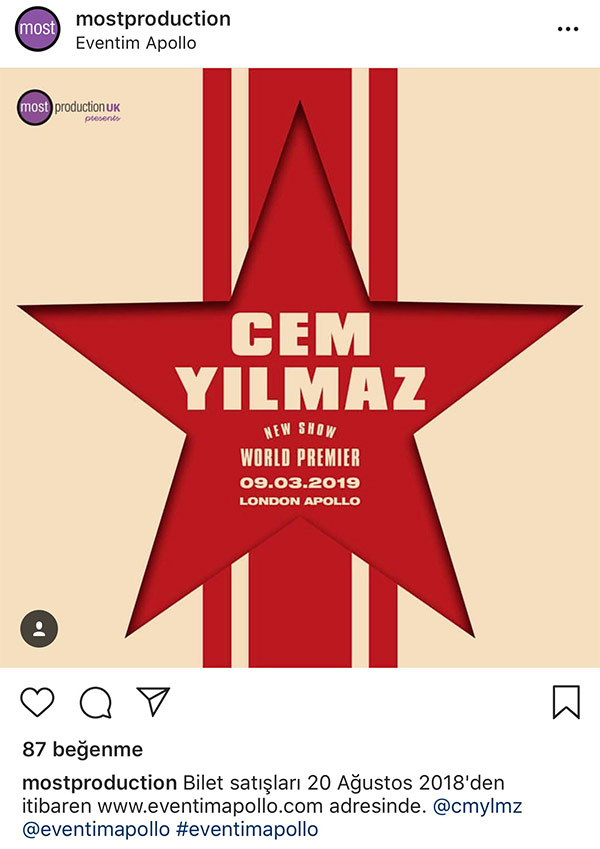
Task: Show tagged people on the image
Action: (x=39, y=629)
